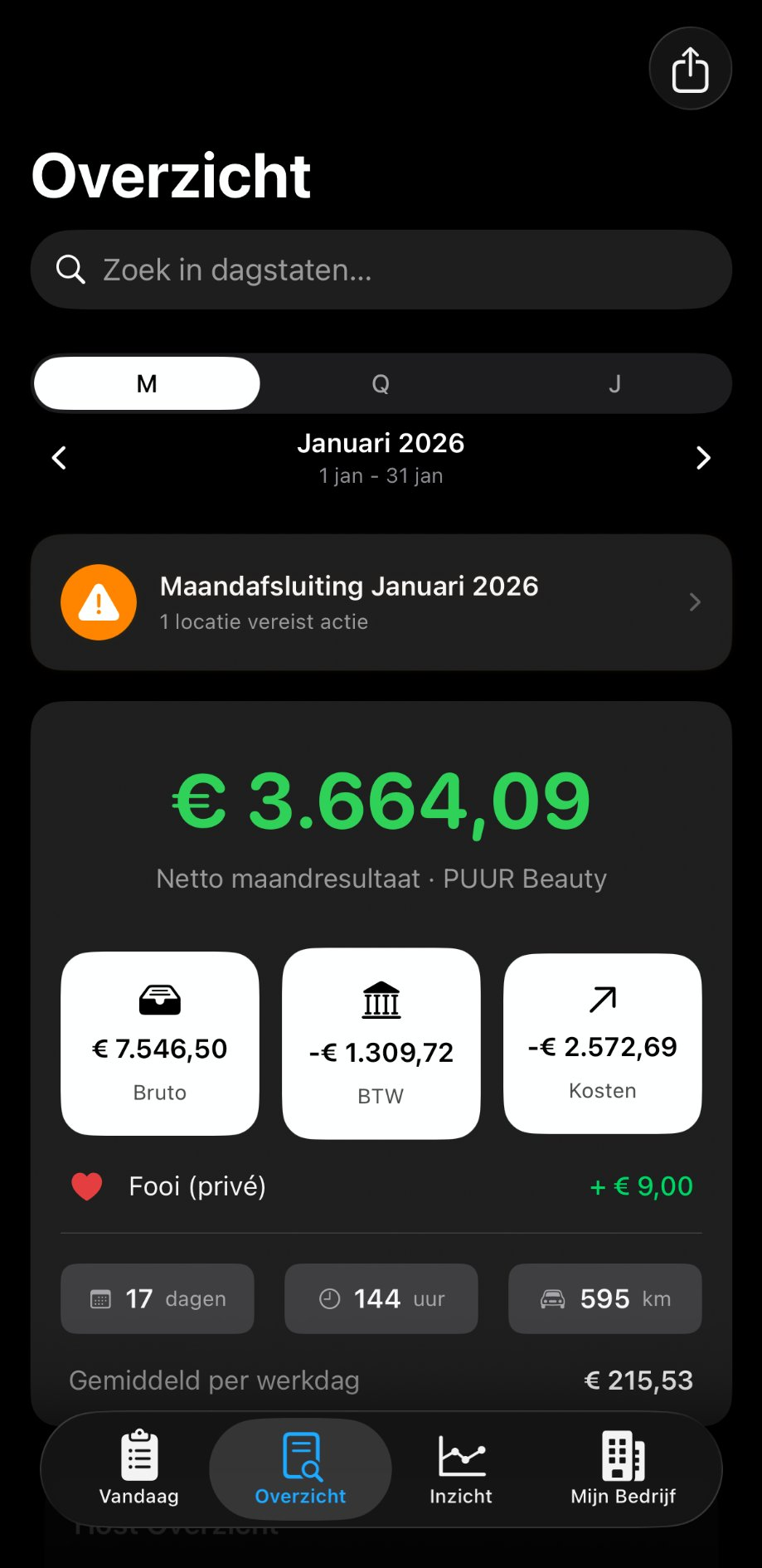Screen dimensions: 762x1568
Task: Advance to next month with right chevron
Action: [703, 457]
